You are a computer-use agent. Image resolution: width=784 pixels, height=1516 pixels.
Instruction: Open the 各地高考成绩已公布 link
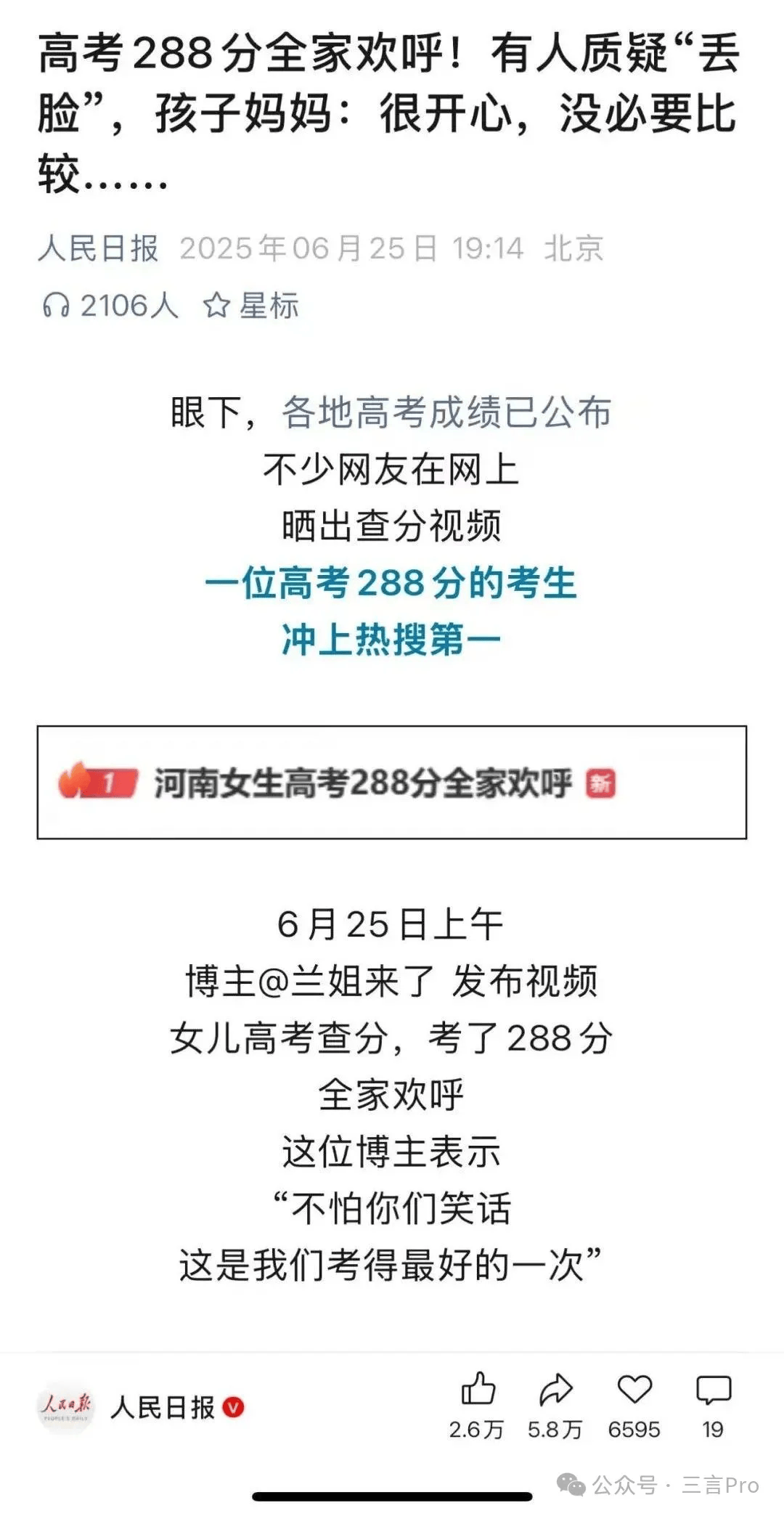pos(446,412)
